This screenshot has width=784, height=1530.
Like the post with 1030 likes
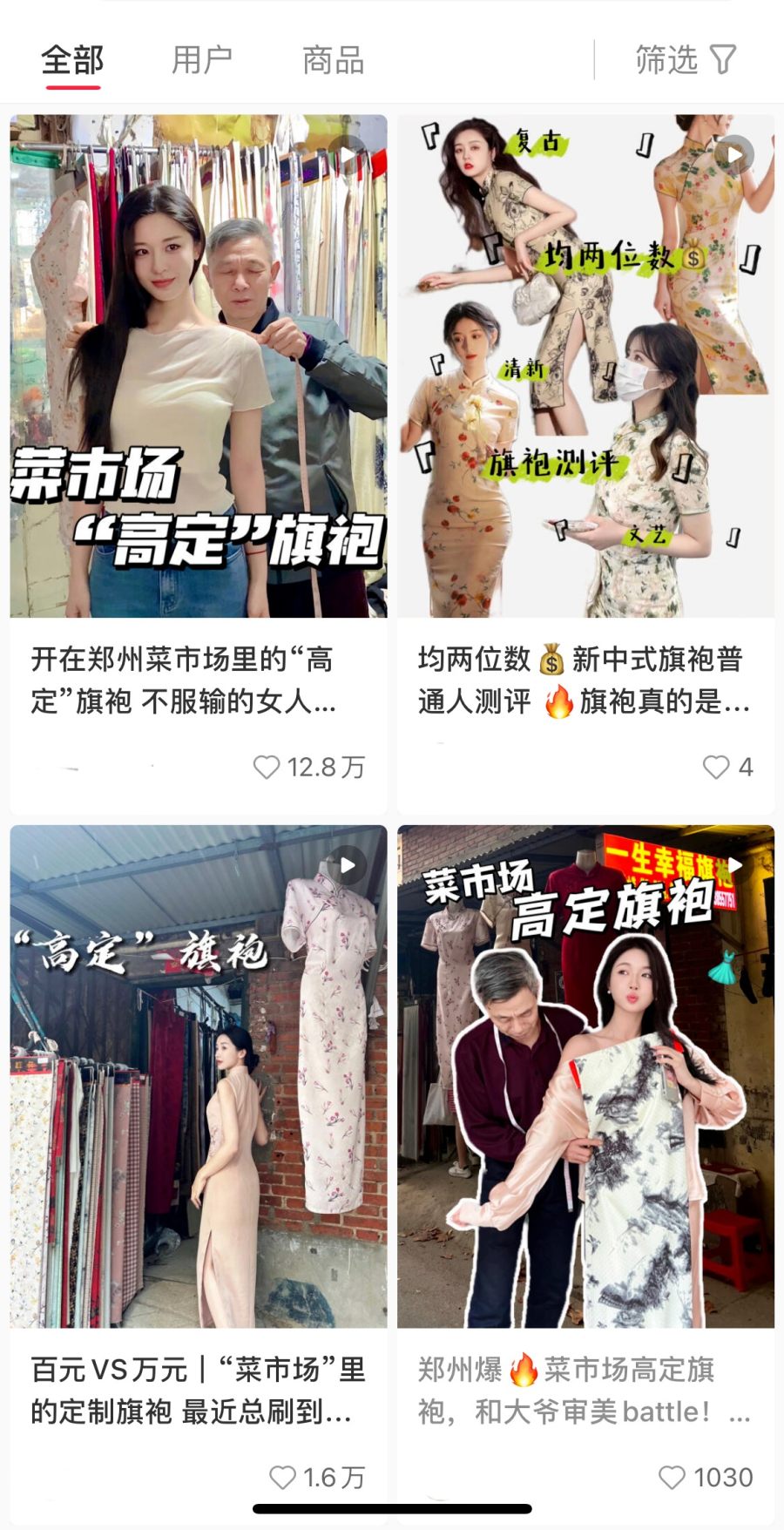(x=672, y=1477)
